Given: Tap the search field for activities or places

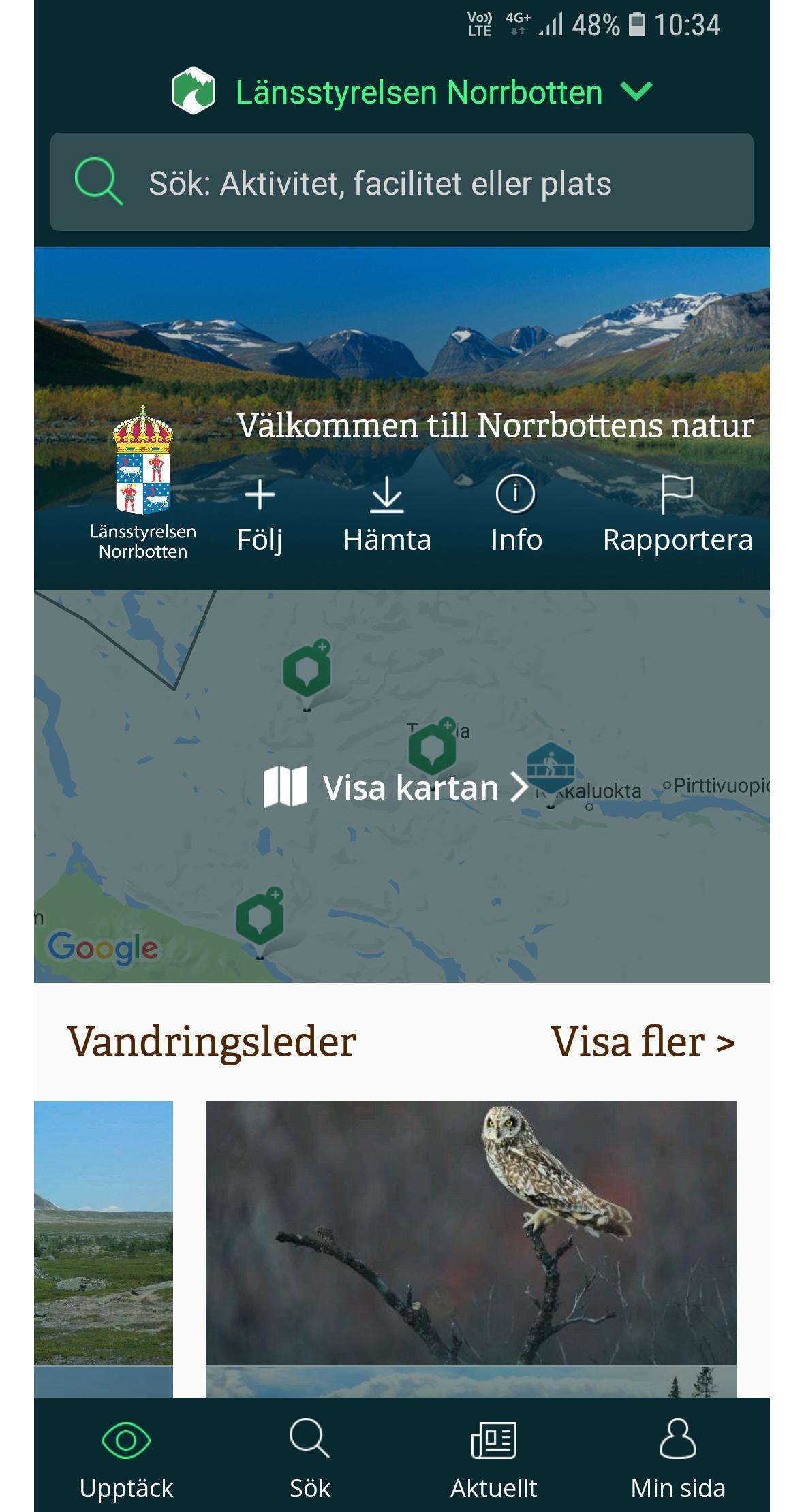Looking at the screenshot, I should tap(402, 183).
